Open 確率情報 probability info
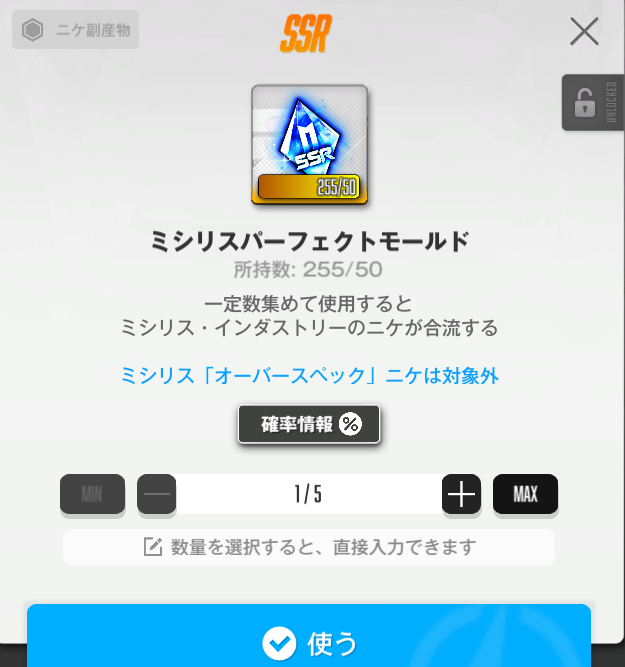This screenshot has width=625, height=667. pos(309,424)
